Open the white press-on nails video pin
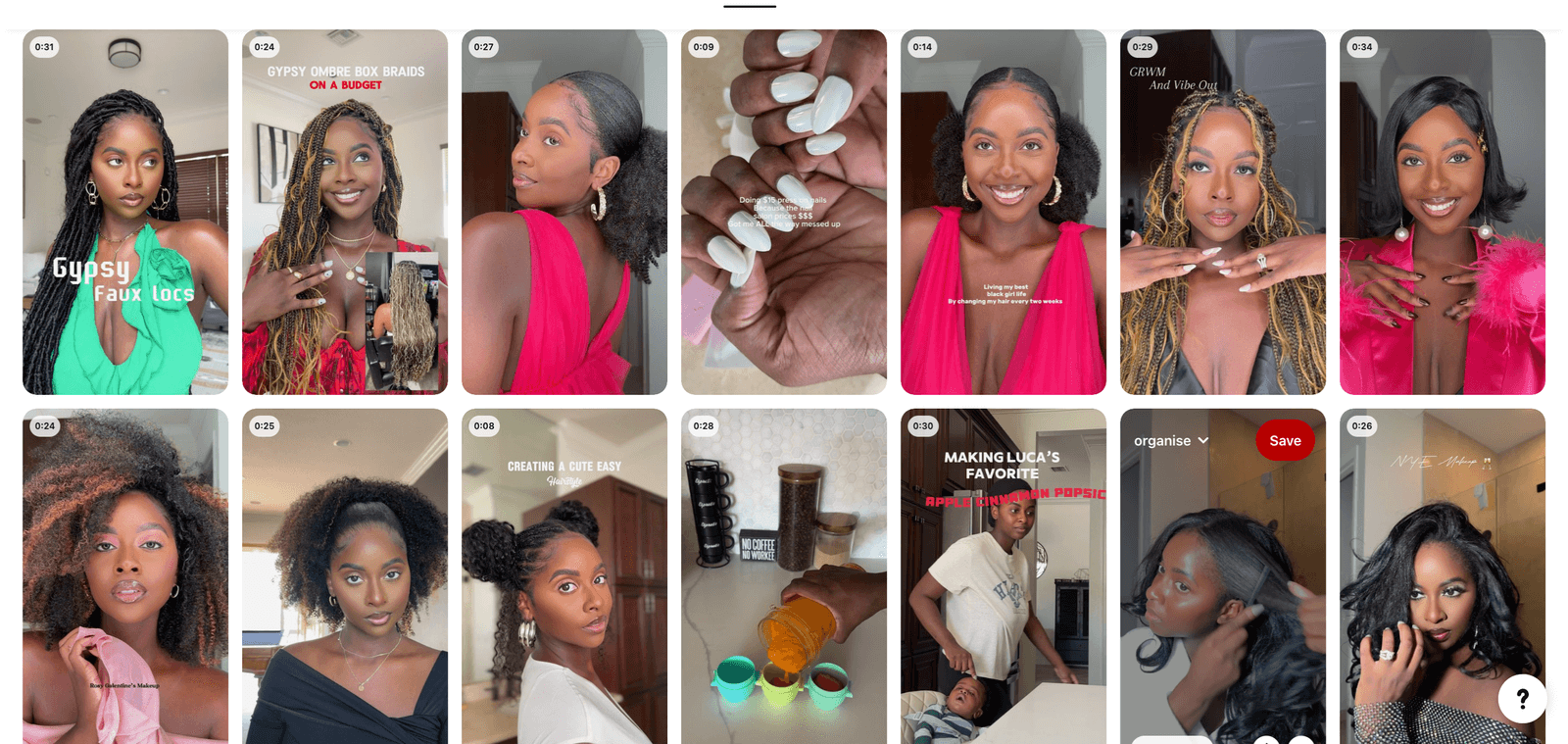The width and height of the screenshot is (1568, 744). 784,212
